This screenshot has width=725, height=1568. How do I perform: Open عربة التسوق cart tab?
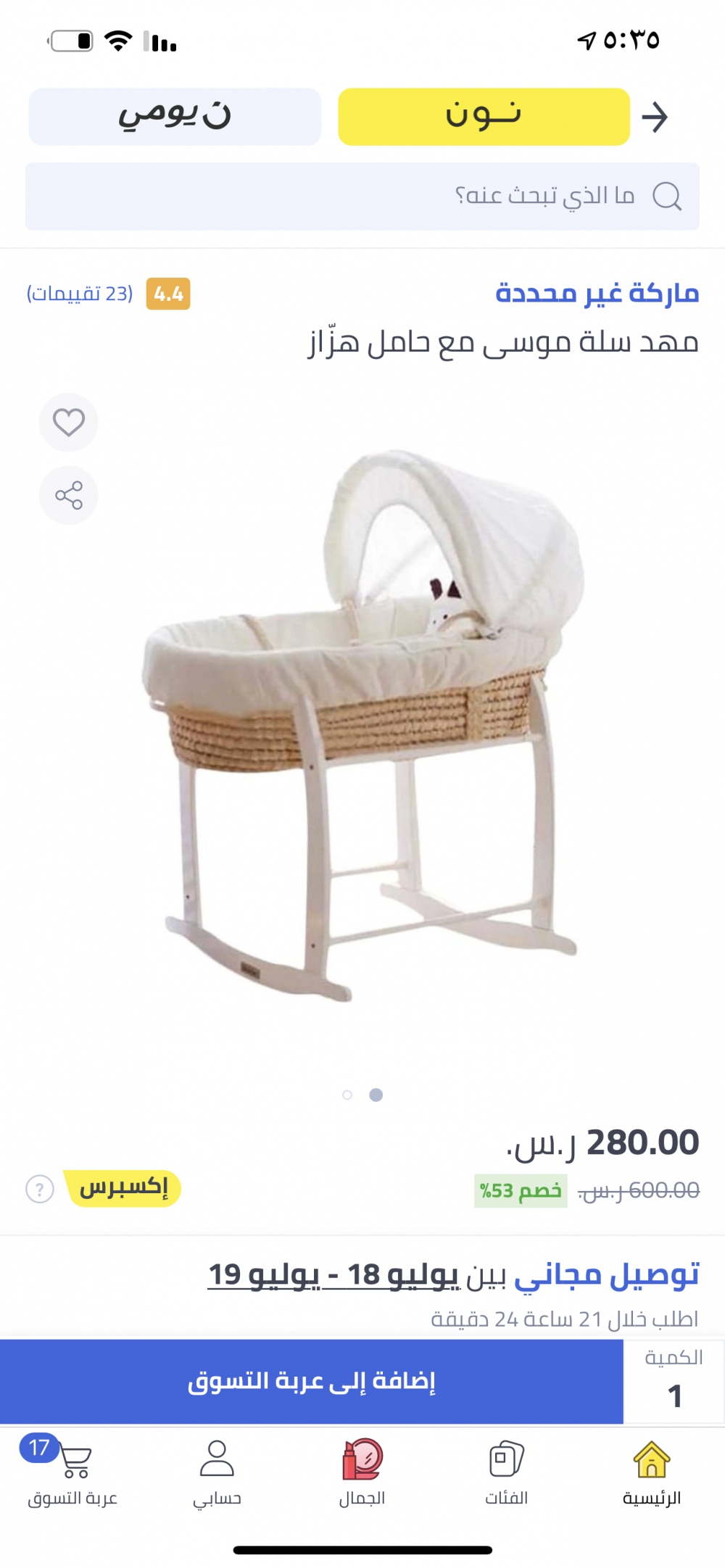pyautogui.click(x=72, y=1472)
